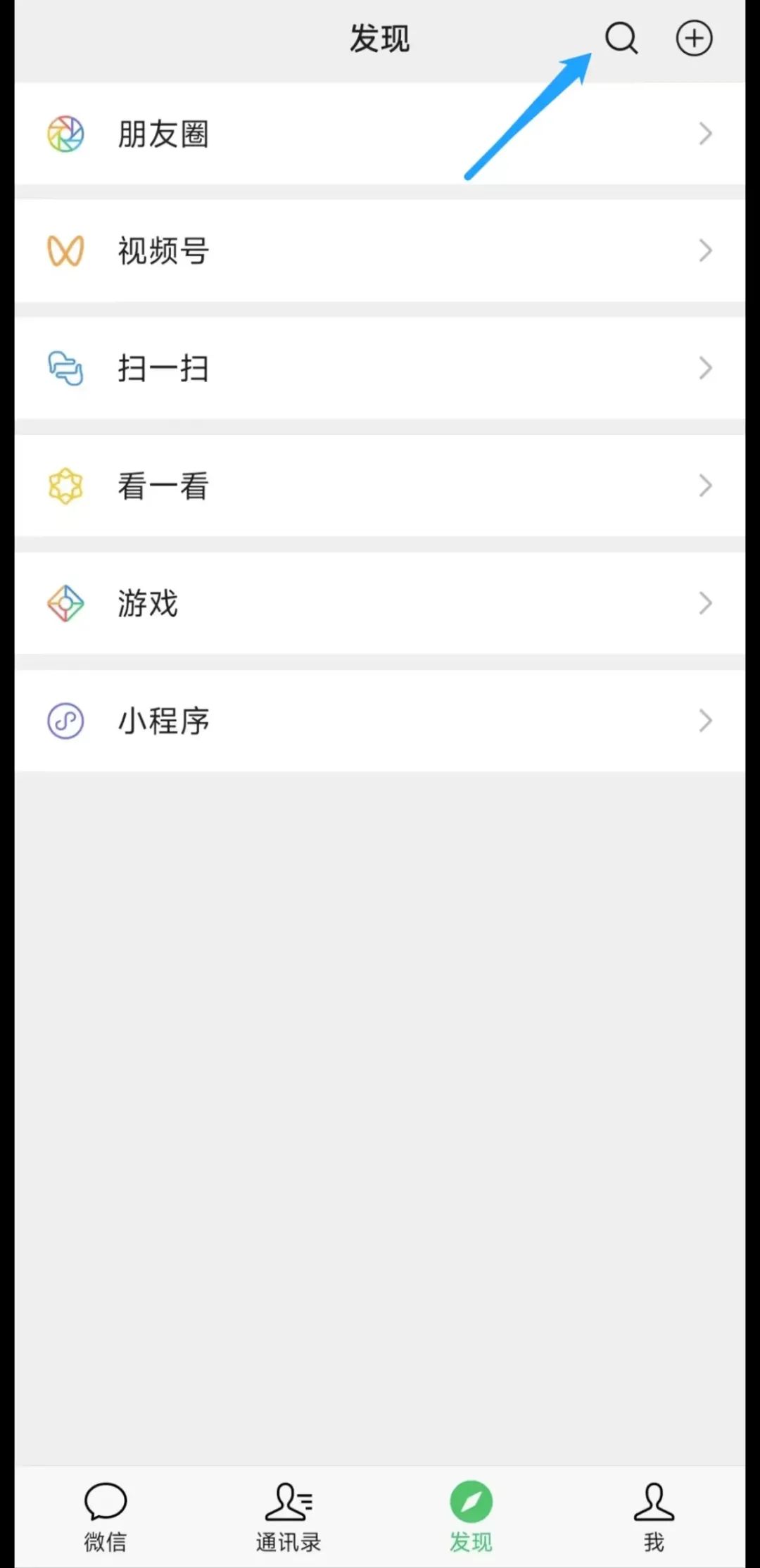Image resolution: width=760 pixels, height=1568 pixels.
Task: Expand Channels with its chevron arrow
Action: [x=707, y=251]
